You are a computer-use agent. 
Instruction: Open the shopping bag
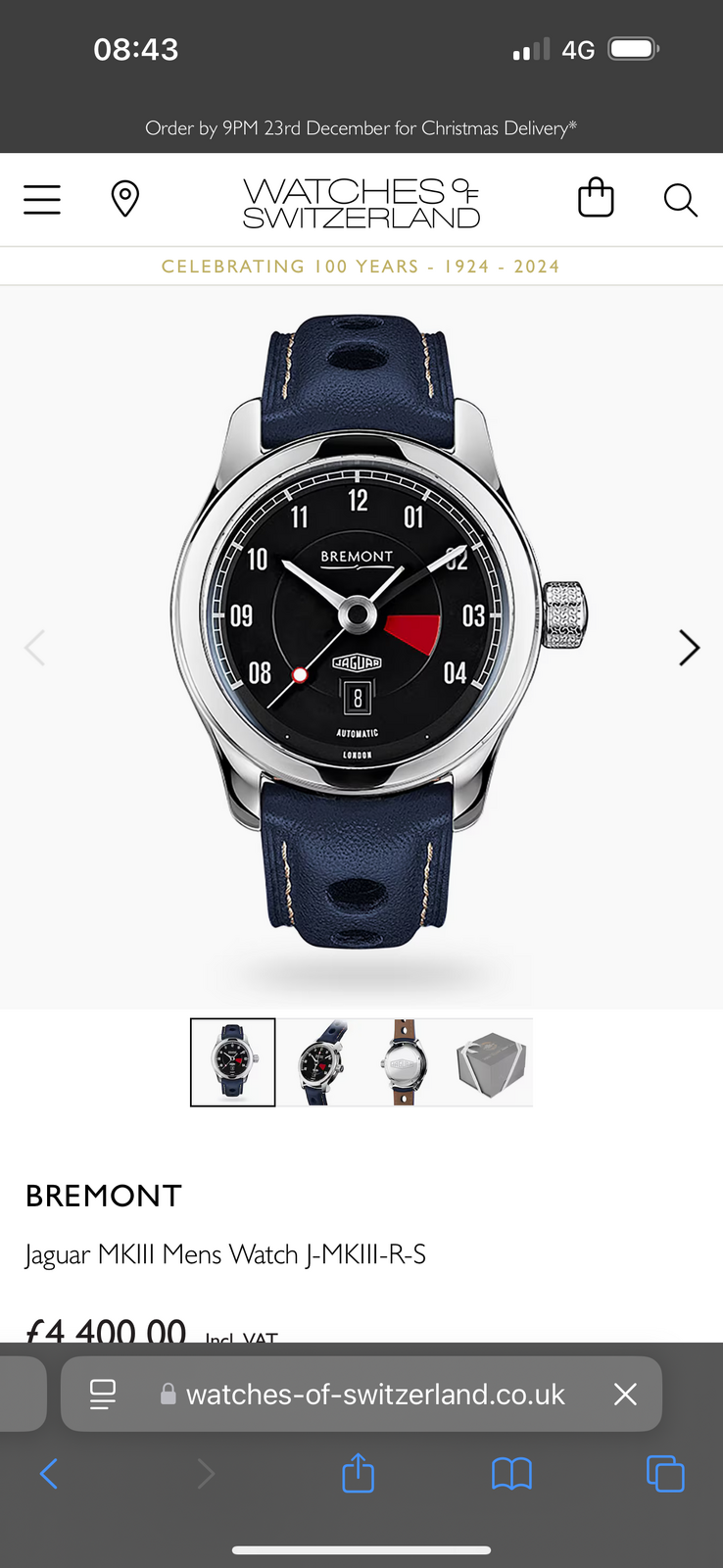(596, 198)
